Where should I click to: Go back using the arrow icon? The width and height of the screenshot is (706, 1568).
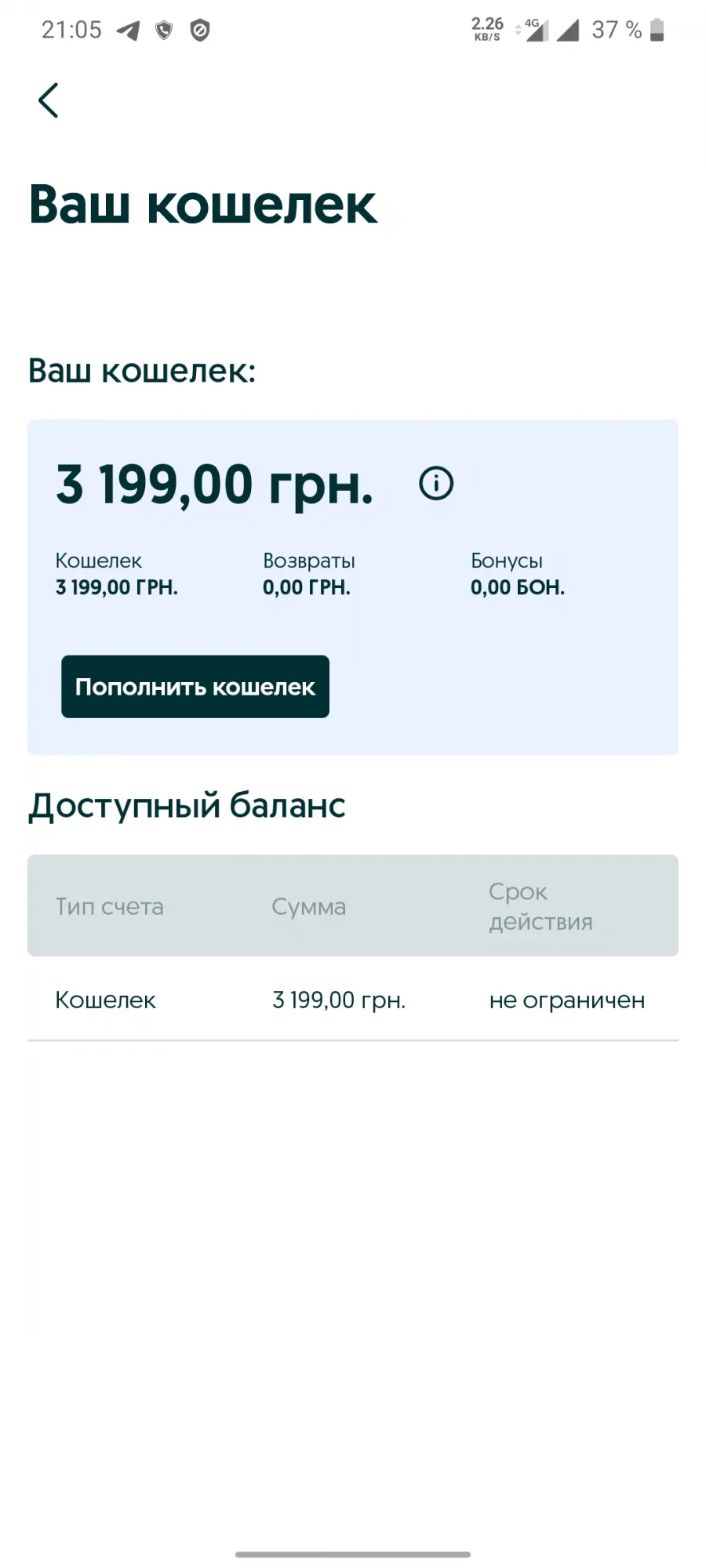(x=48, y=100)
